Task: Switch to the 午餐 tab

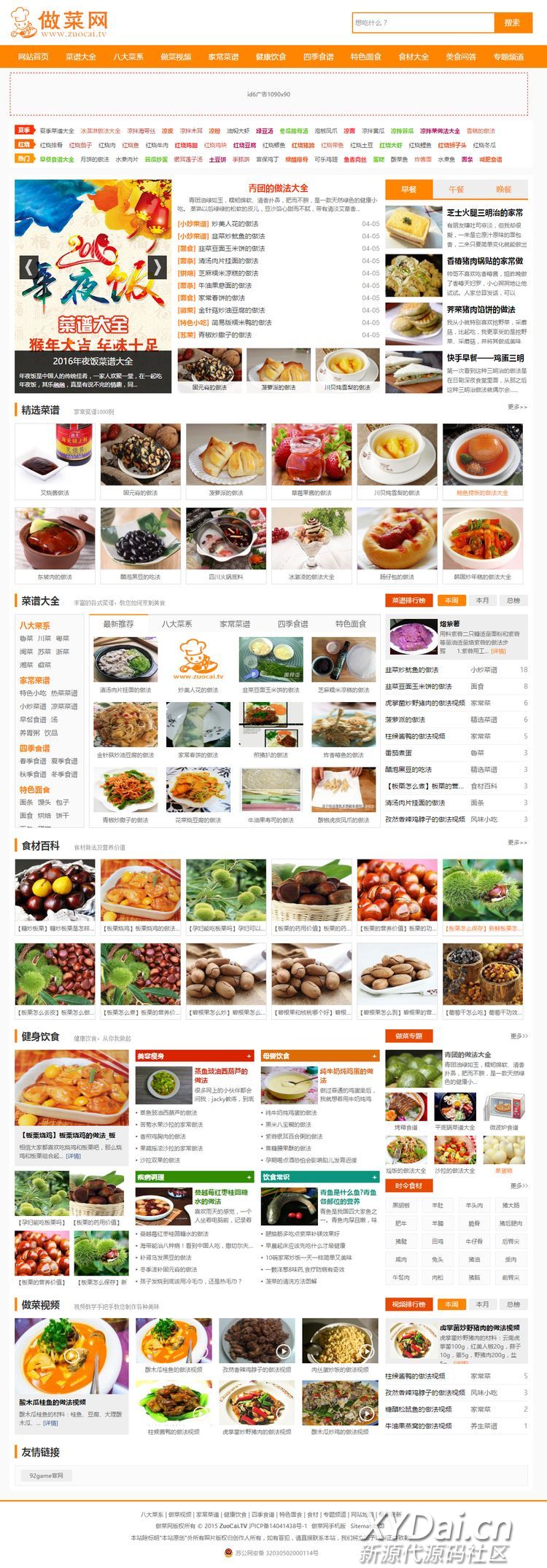Action: (x=456, y=189)
